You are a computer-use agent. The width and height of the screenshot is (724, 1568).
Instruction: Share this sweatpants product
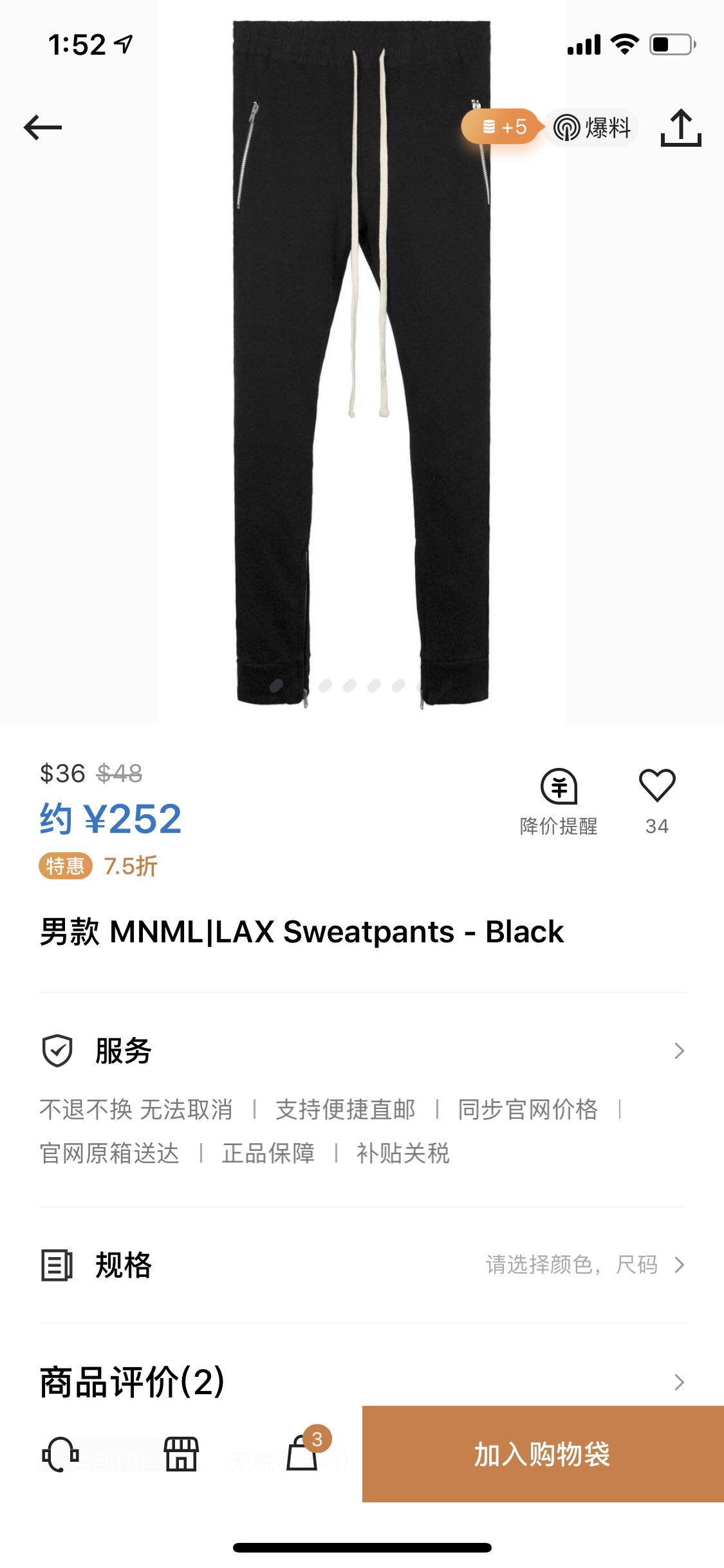[680, 127]
